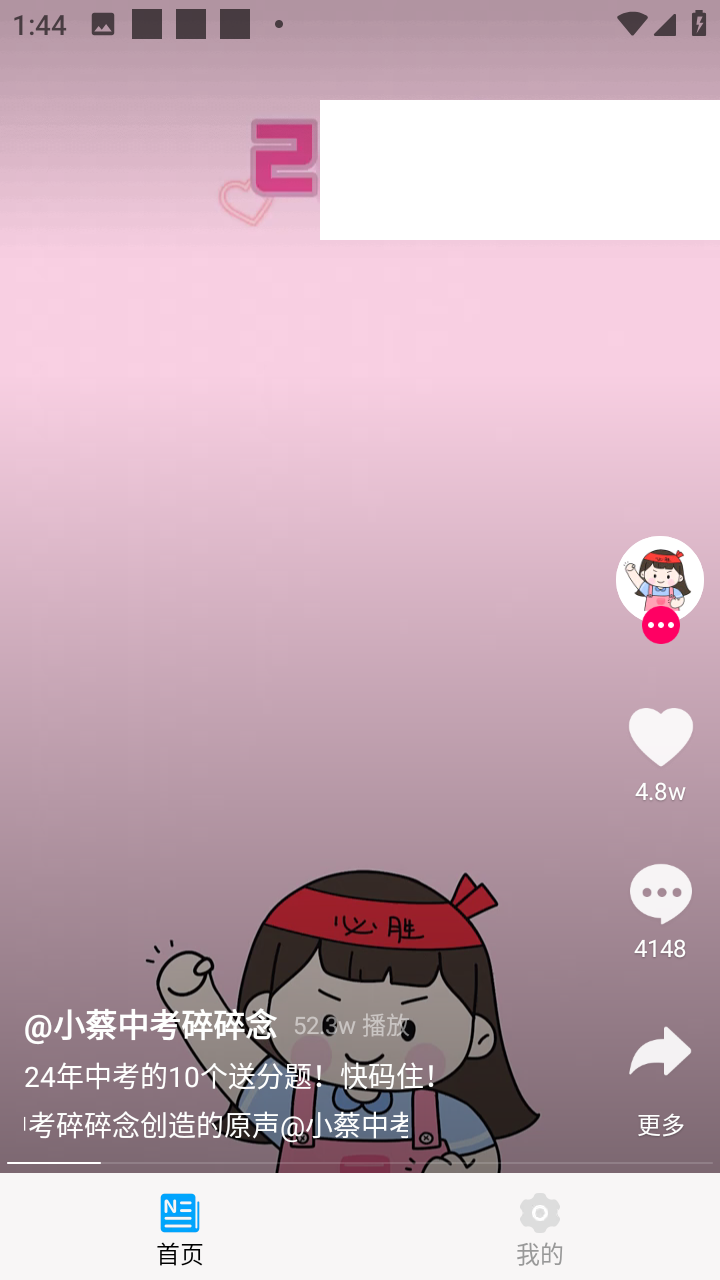Open 小蔡中考碎碎念's profile avatar
Image resolution: width=720 pixels, height=1280 pixels.
coord(659,577)
